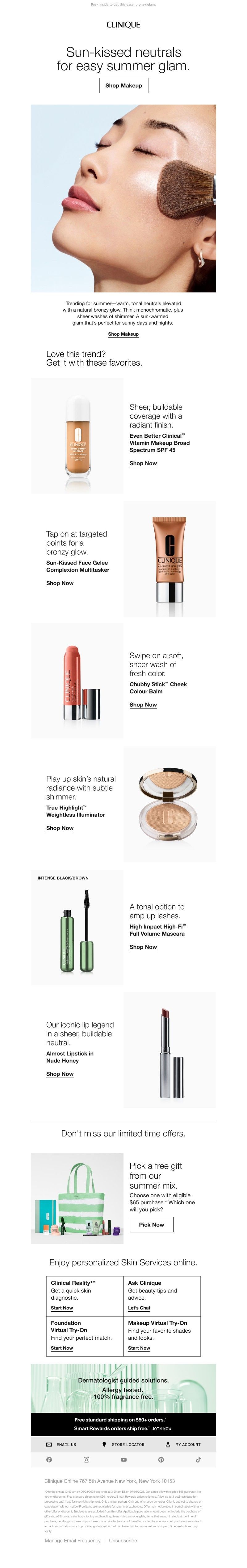Shop Now for Chubby Stick Cheek Balm
This screenshot has width=247, height=1568.
pos(143,704)
